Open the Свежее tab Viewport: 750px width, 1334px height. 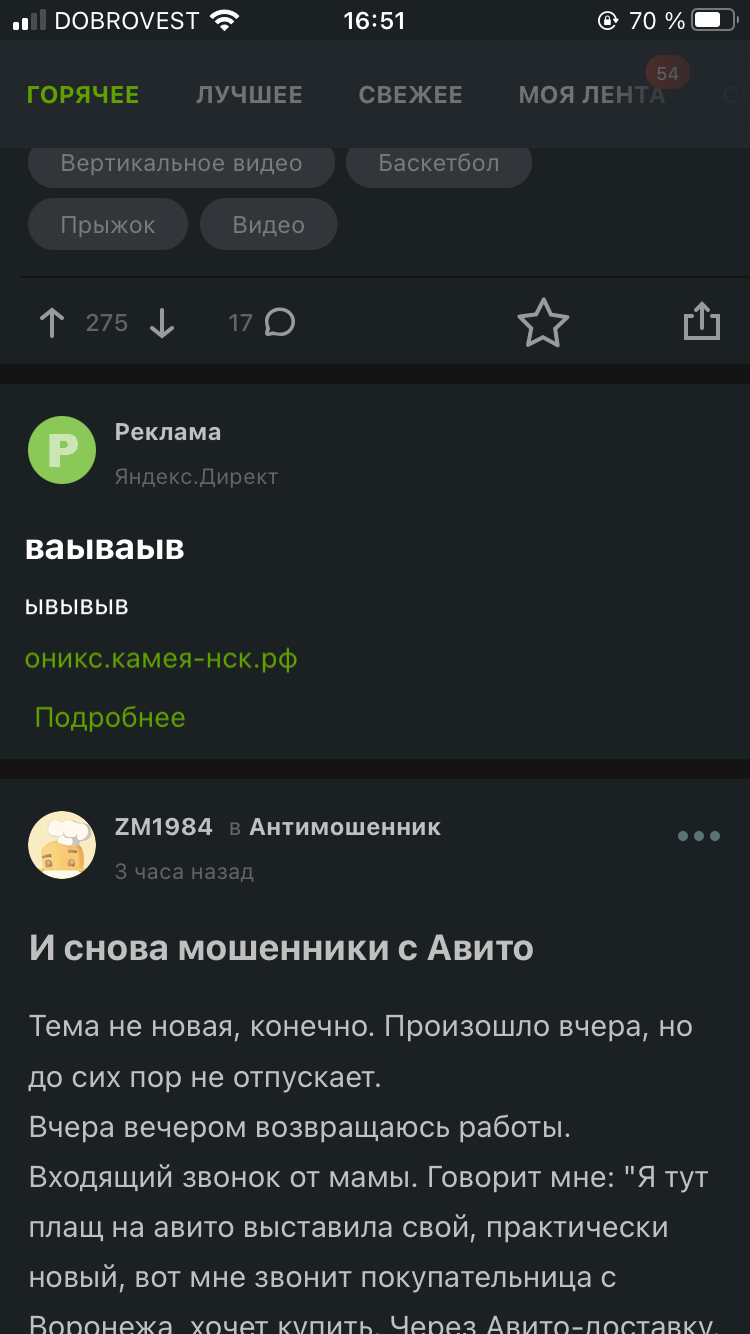(x=410, y=95)
